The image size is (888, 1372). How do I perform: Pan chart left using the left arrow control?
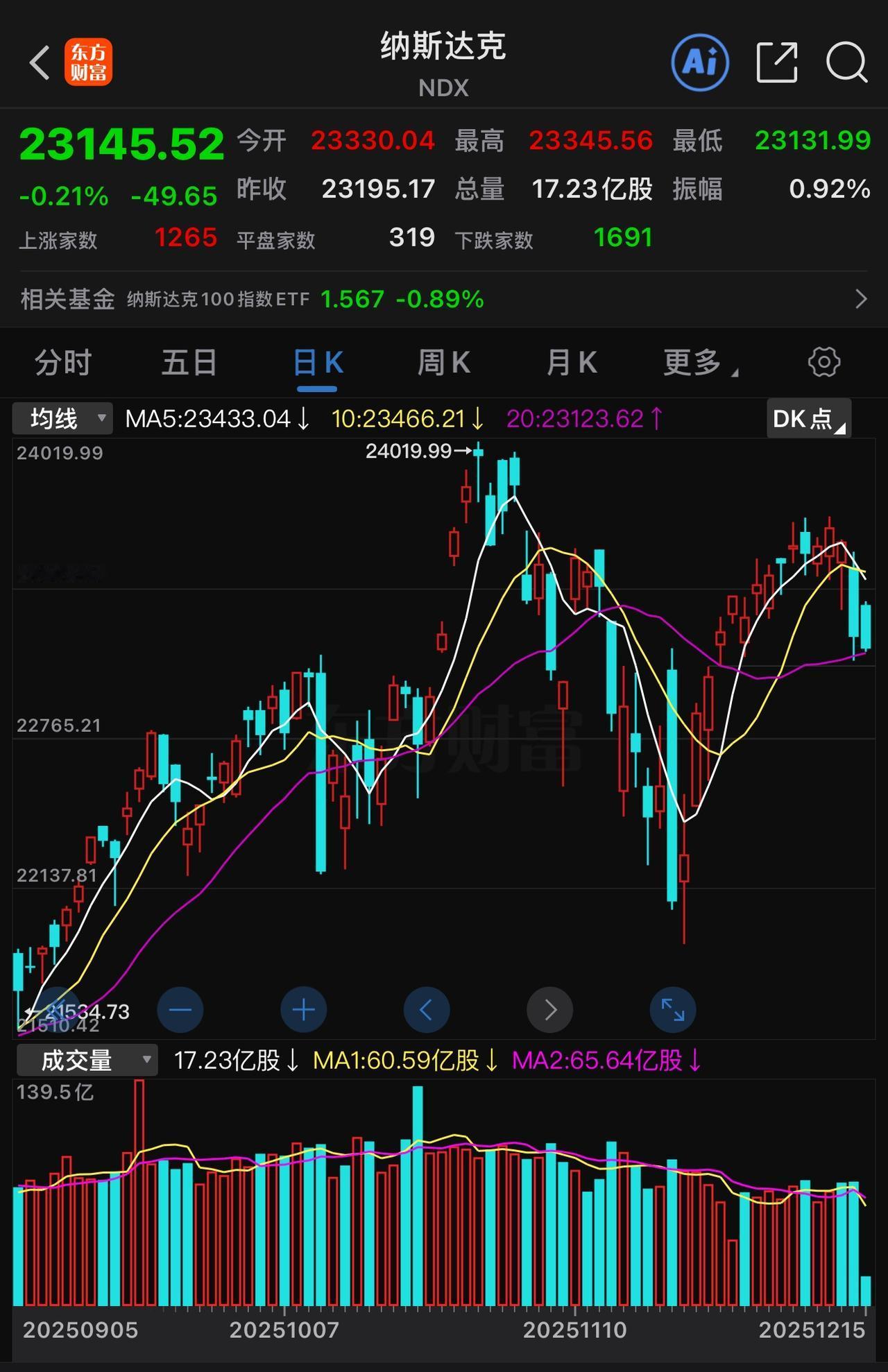427,1010
